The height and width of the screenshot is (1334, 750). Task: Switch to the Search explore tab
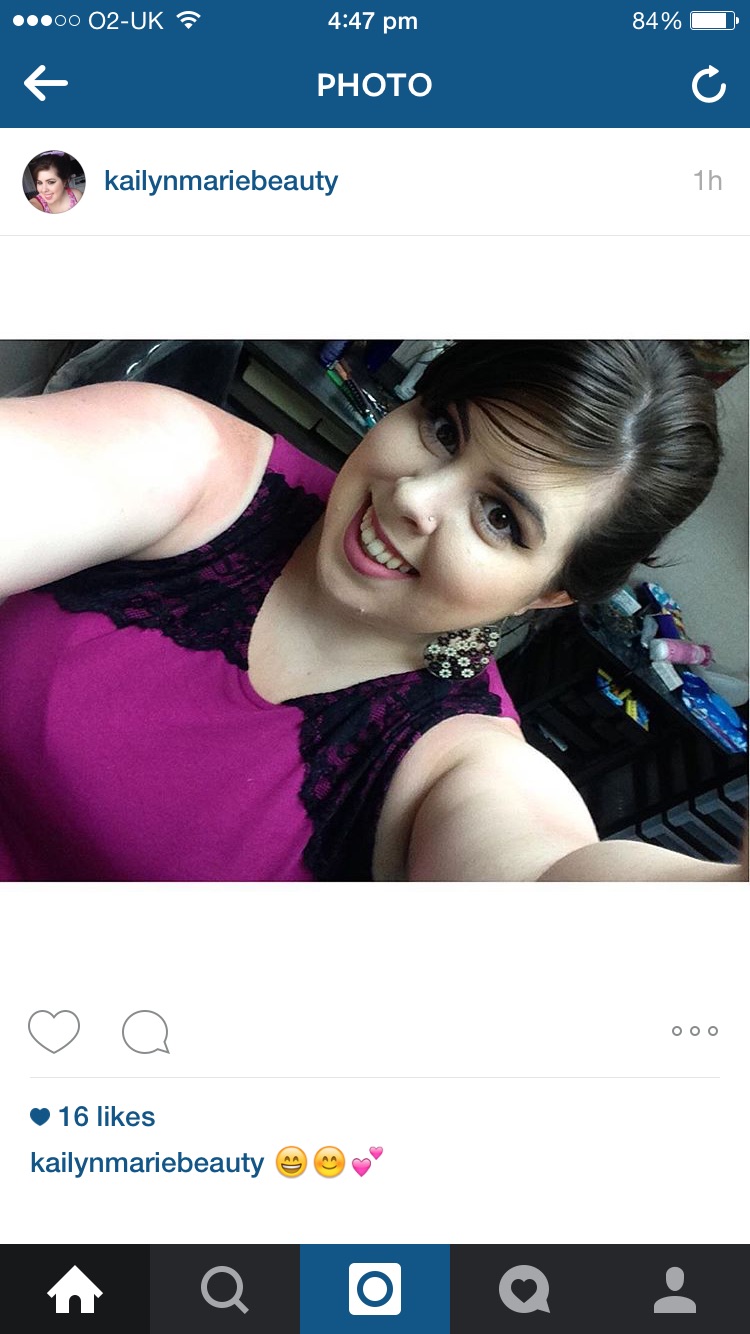225,1289
